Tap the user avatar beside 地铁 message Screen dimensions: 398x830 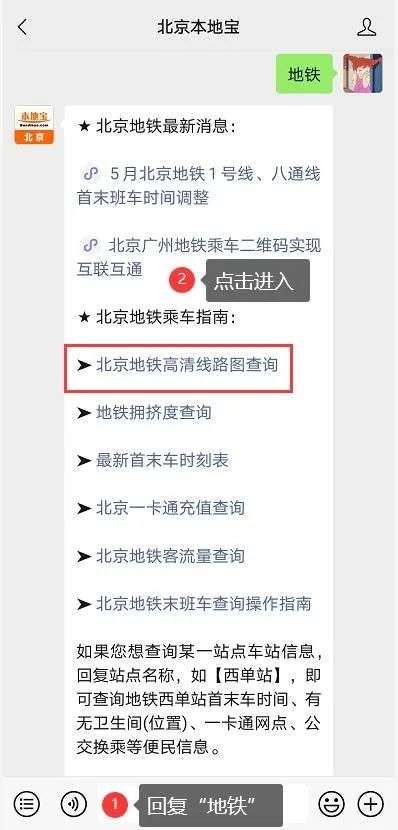coord(363,74)
